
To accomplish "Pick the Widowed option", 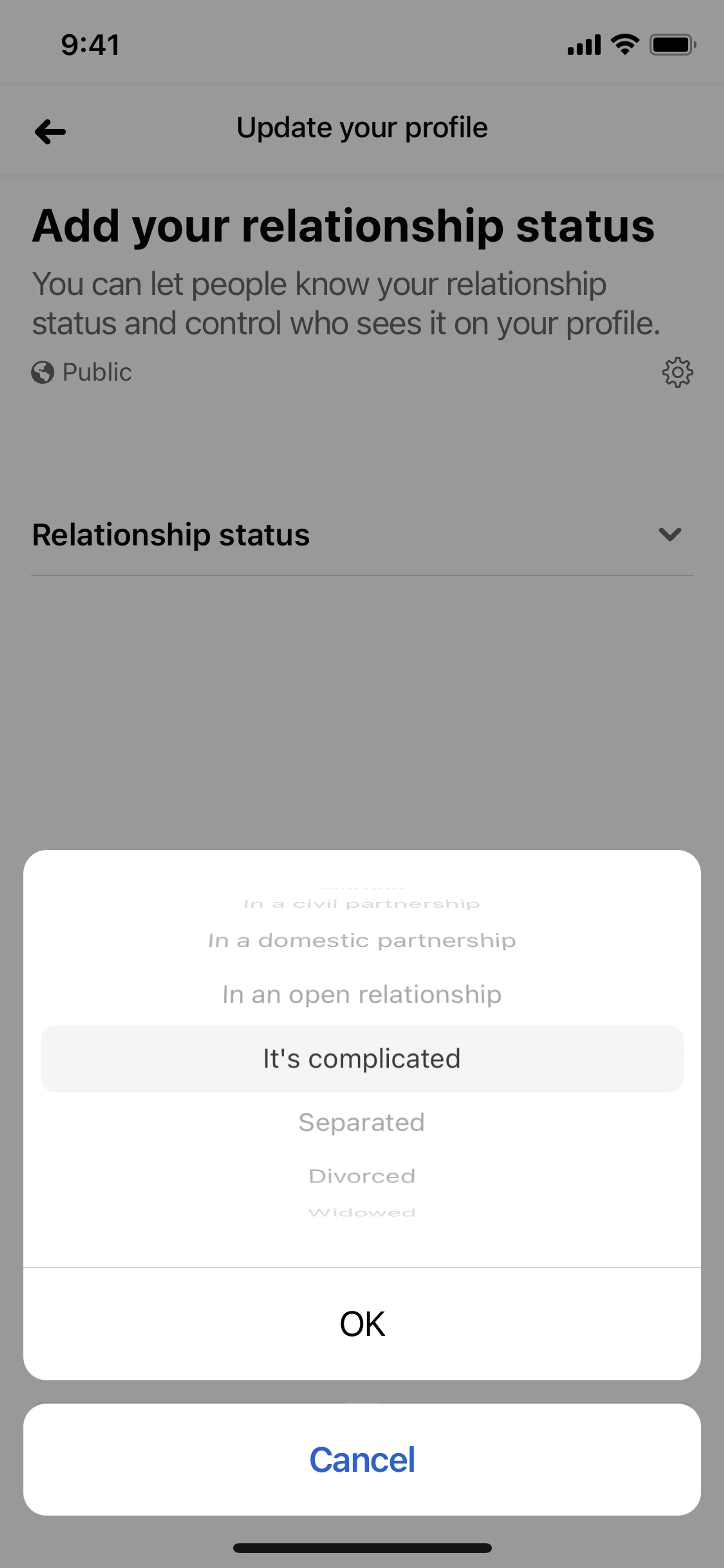I will (362, 1213).
